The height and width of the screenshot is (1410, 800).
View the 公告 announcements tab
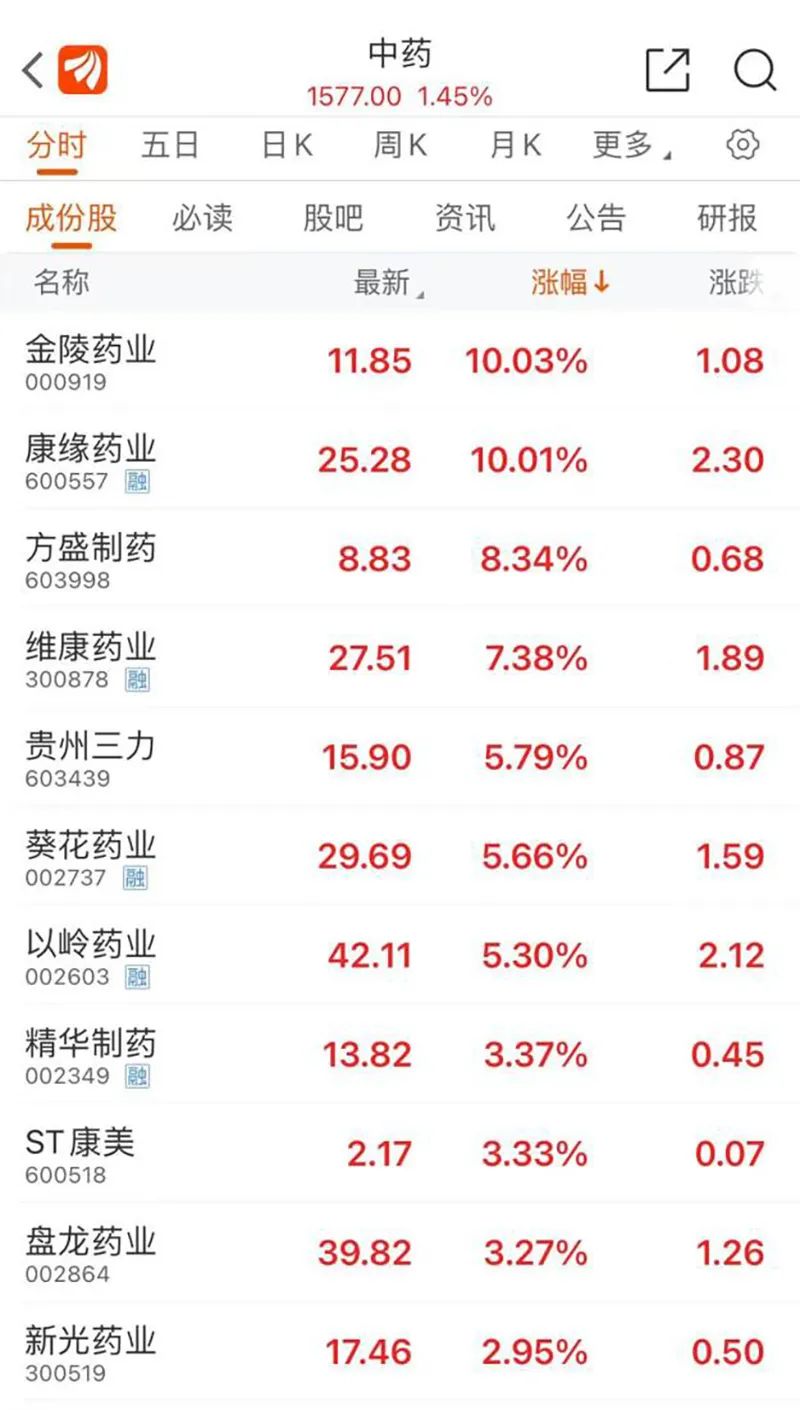[x=596, y=217]
